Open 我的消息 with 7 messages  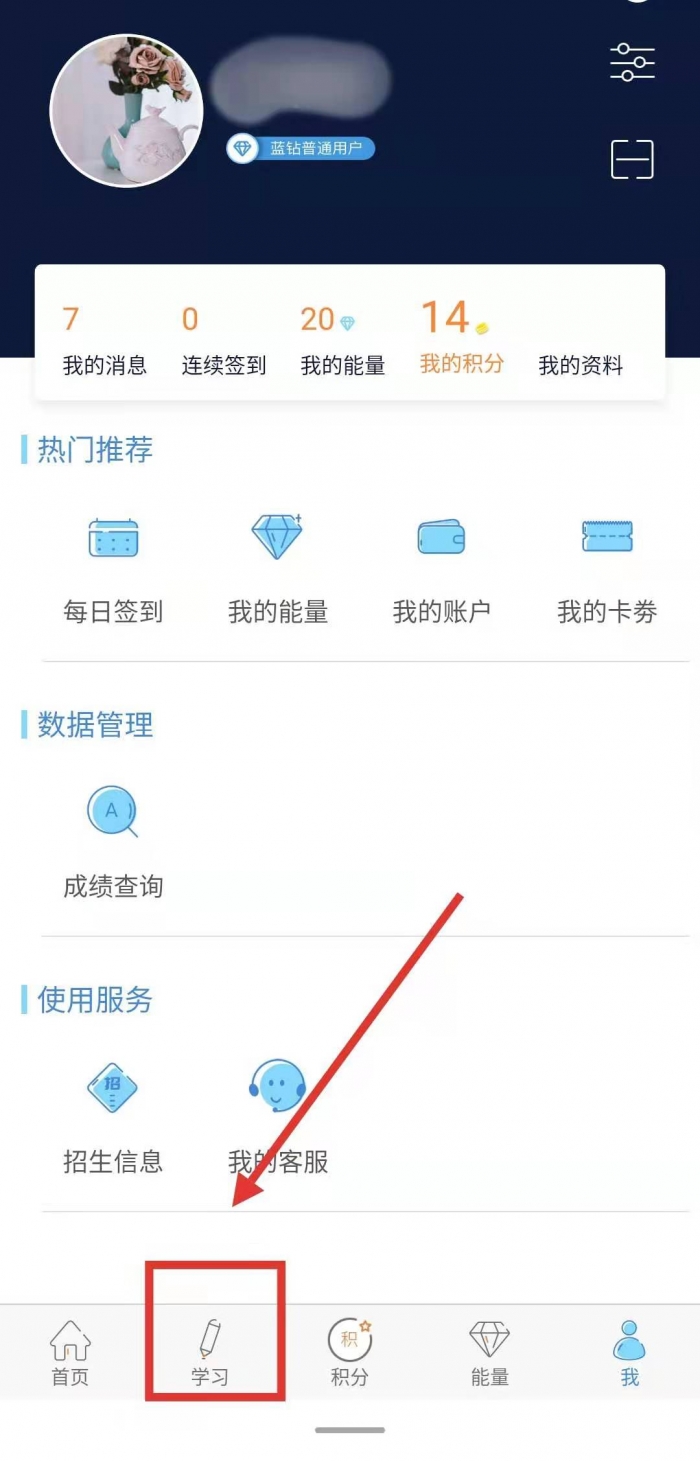(x=105, y=341)
